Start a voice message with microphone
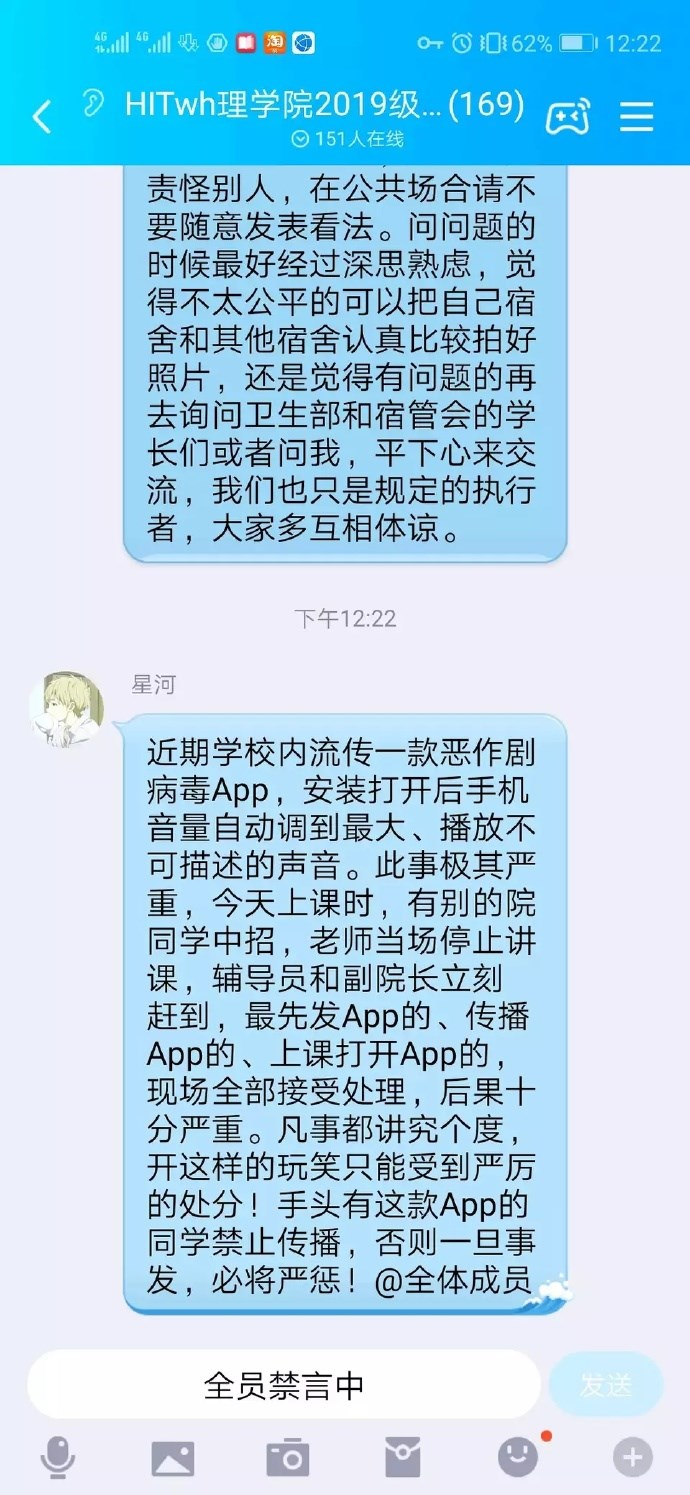Viewport: 690px width, 1495px height. pyautogui.click(x=58, y=1458)
